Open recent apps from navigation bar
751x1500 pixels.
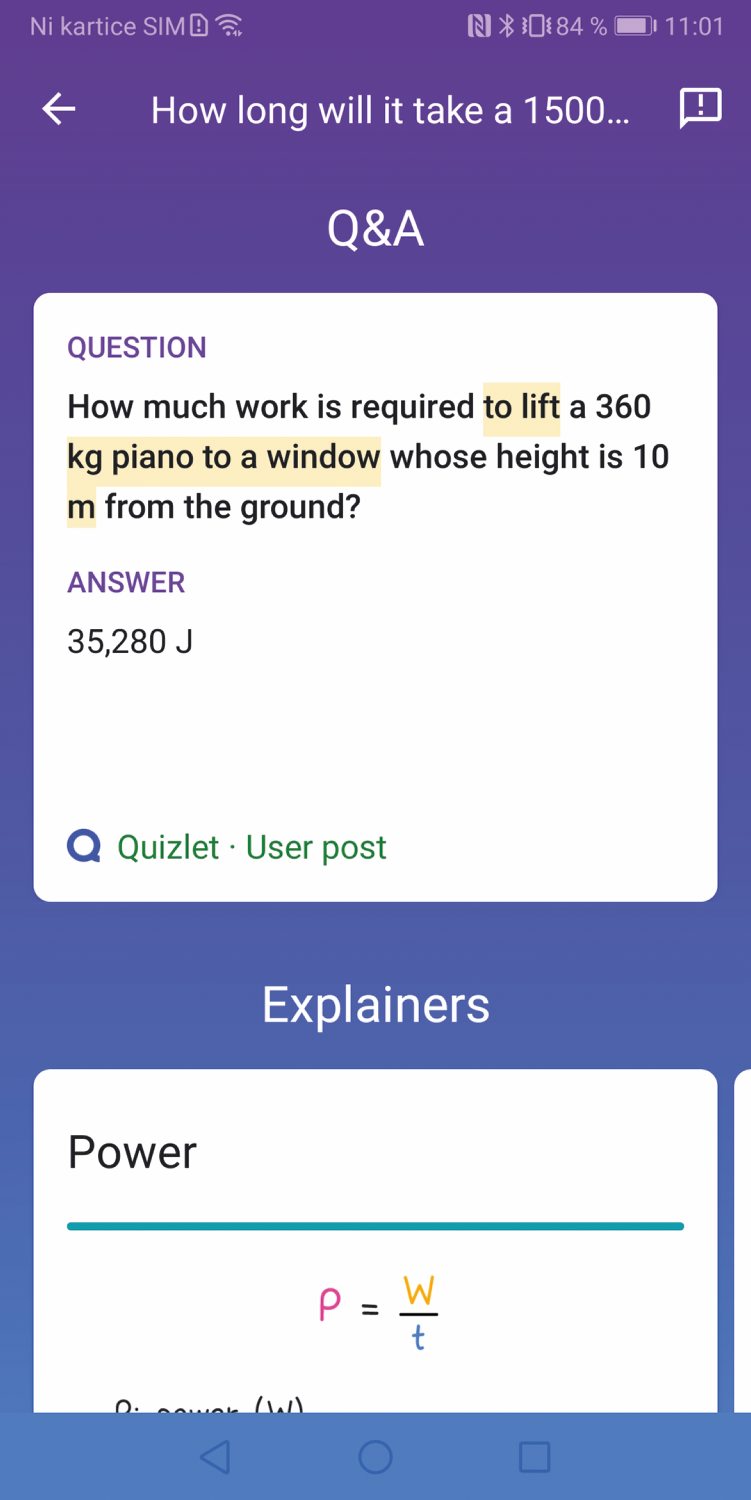coord(534,1457)
